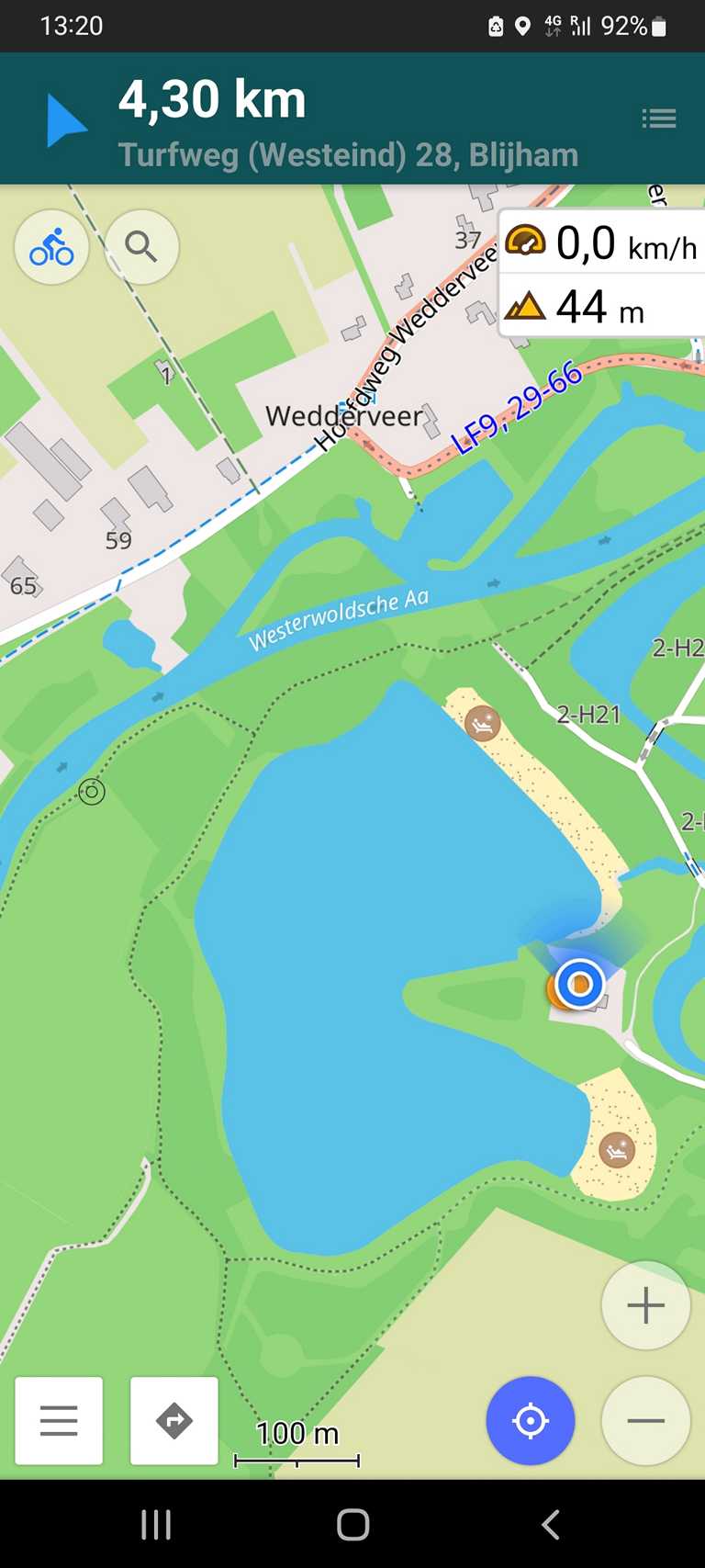Open the waypoint list icon in the top bar

click(658, 118)
